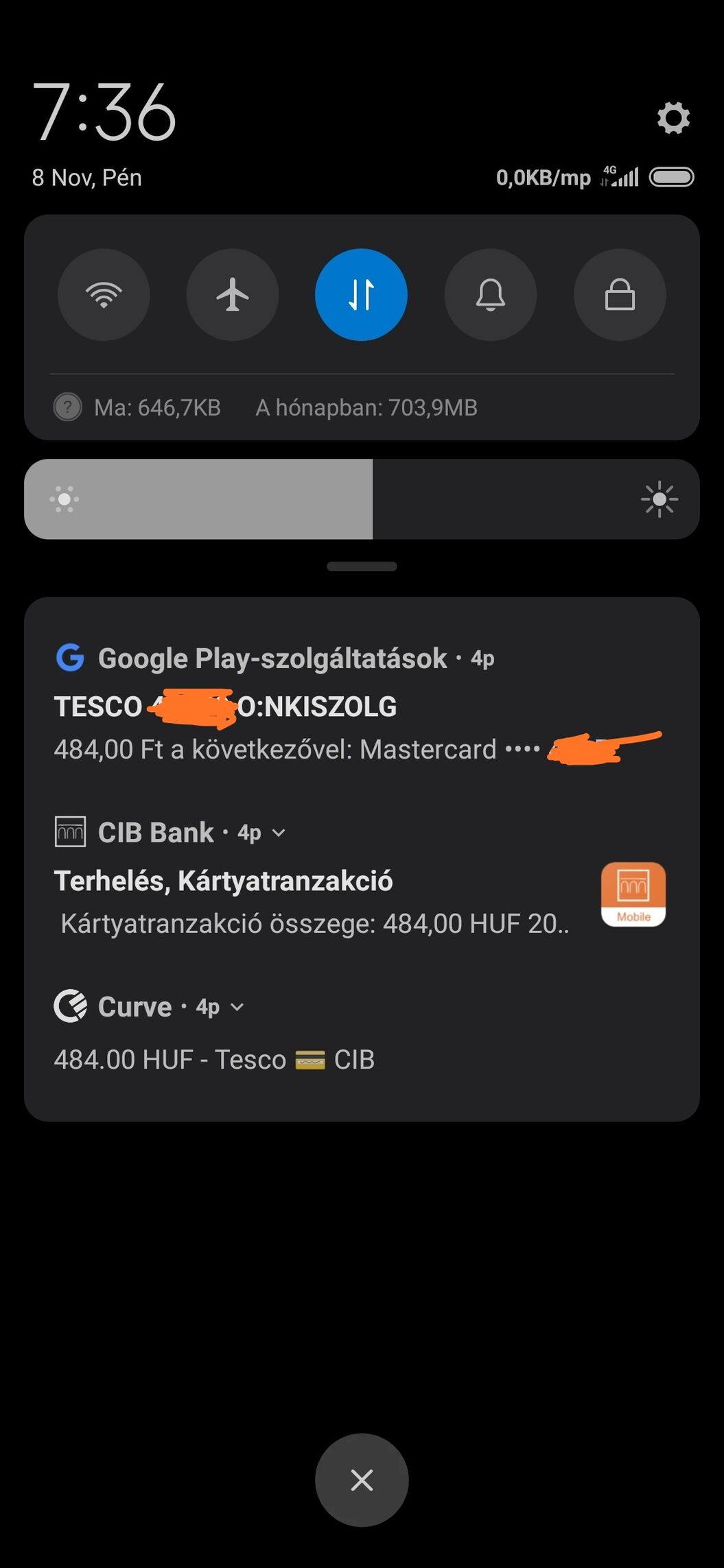The height and width of the screenshot is (1568, 724).
Task: Tap the lock screen quick tile
Action: [620, 294]
